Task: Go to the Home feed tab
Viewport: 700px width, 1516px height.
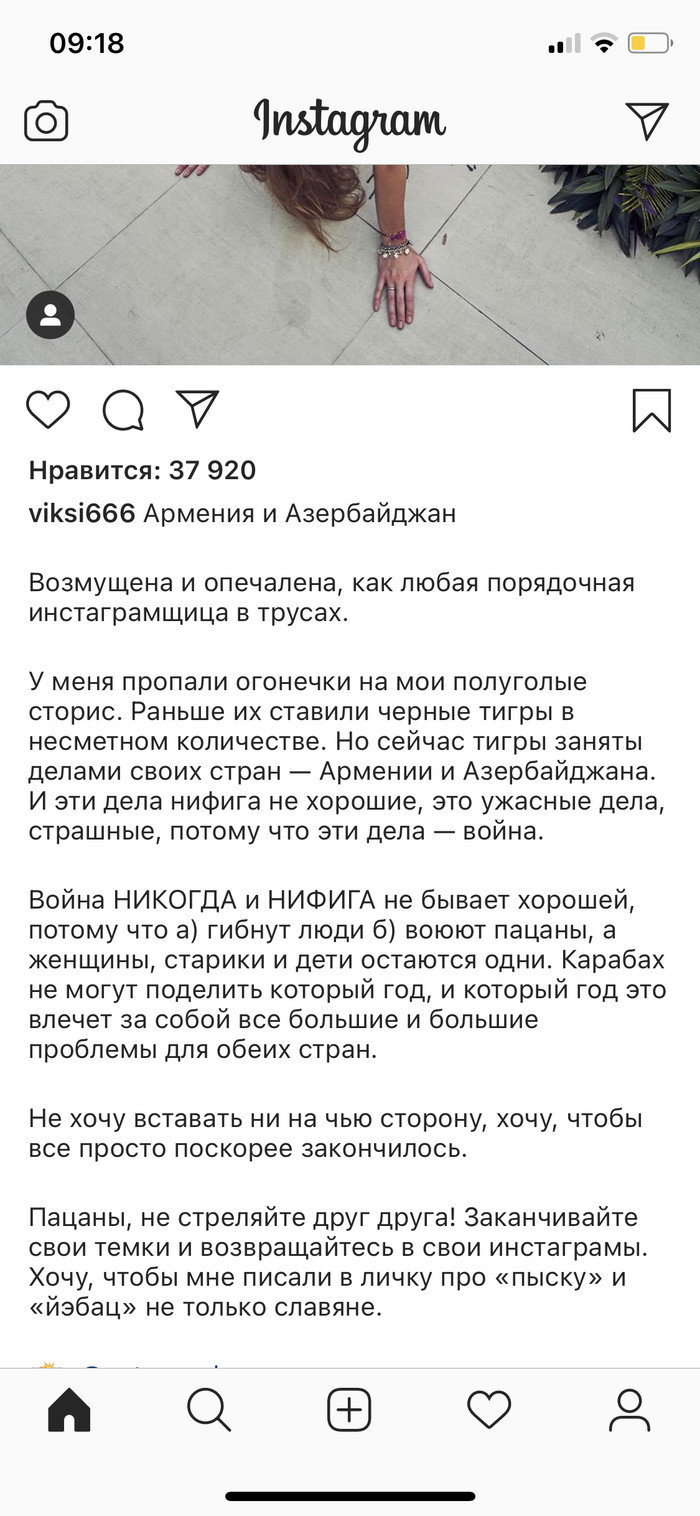Action: click(x=69, y=1410)
